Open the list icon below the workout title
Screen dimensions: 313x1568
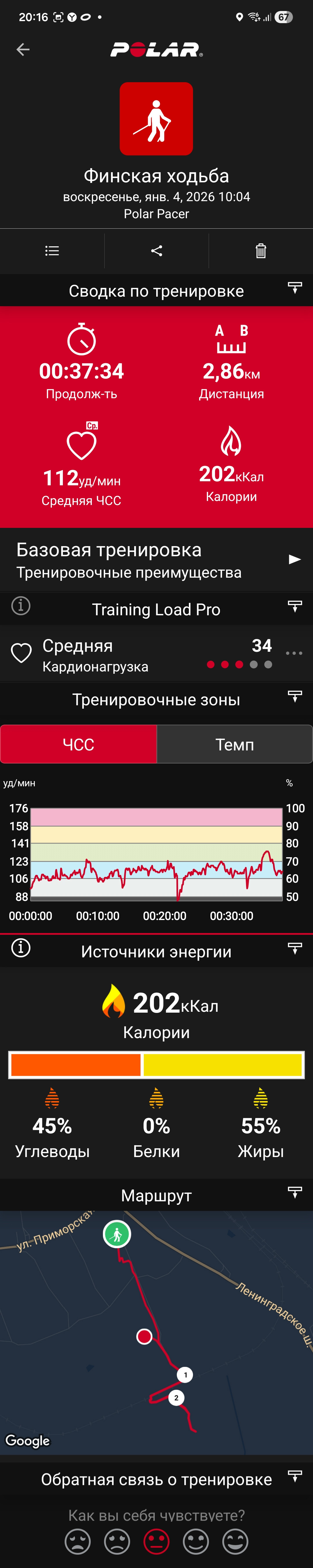(x=52, y=251)
